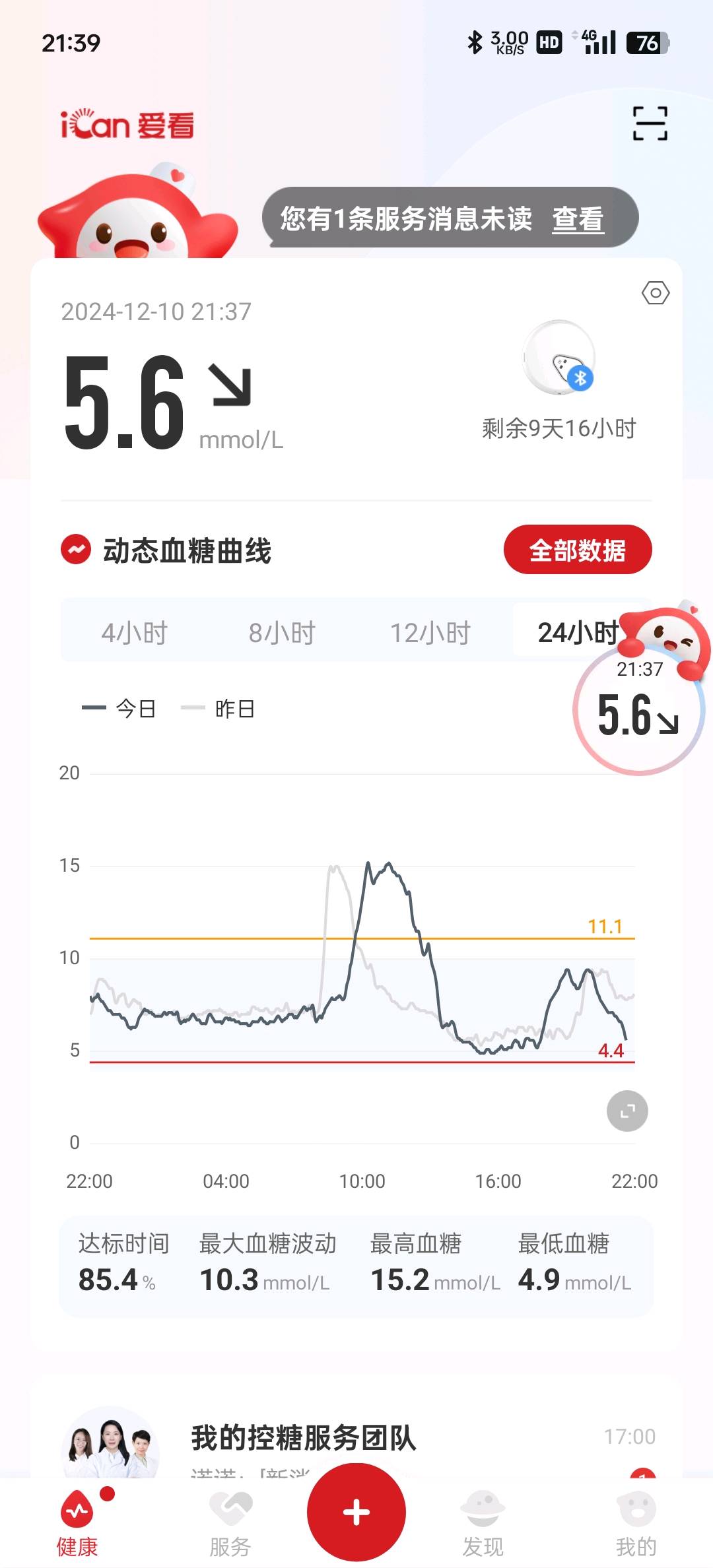Select the 24小时 time range
This screenshot has height=1568, width=713.
pyautogui.click(x=576, y=632)
